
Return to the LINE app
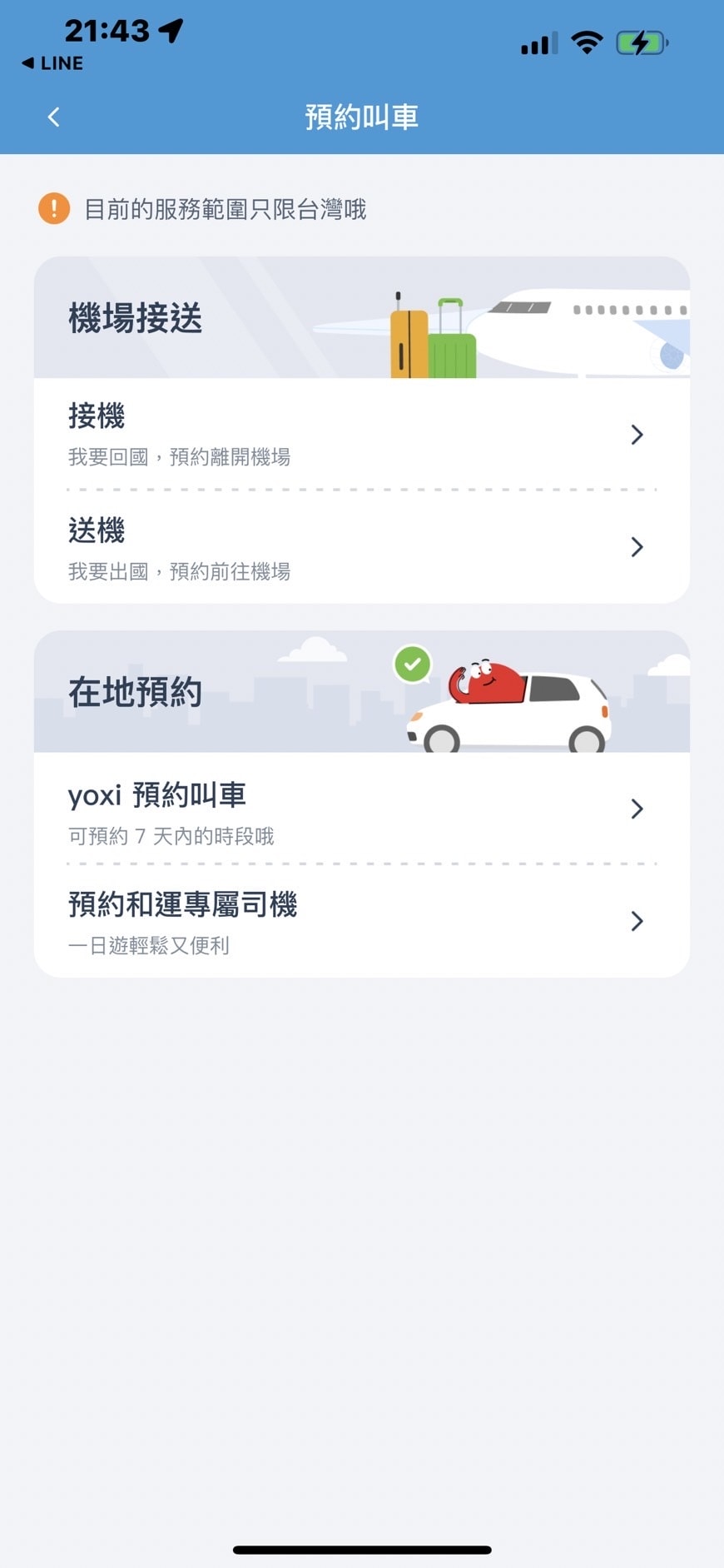[x=52, y=63]
